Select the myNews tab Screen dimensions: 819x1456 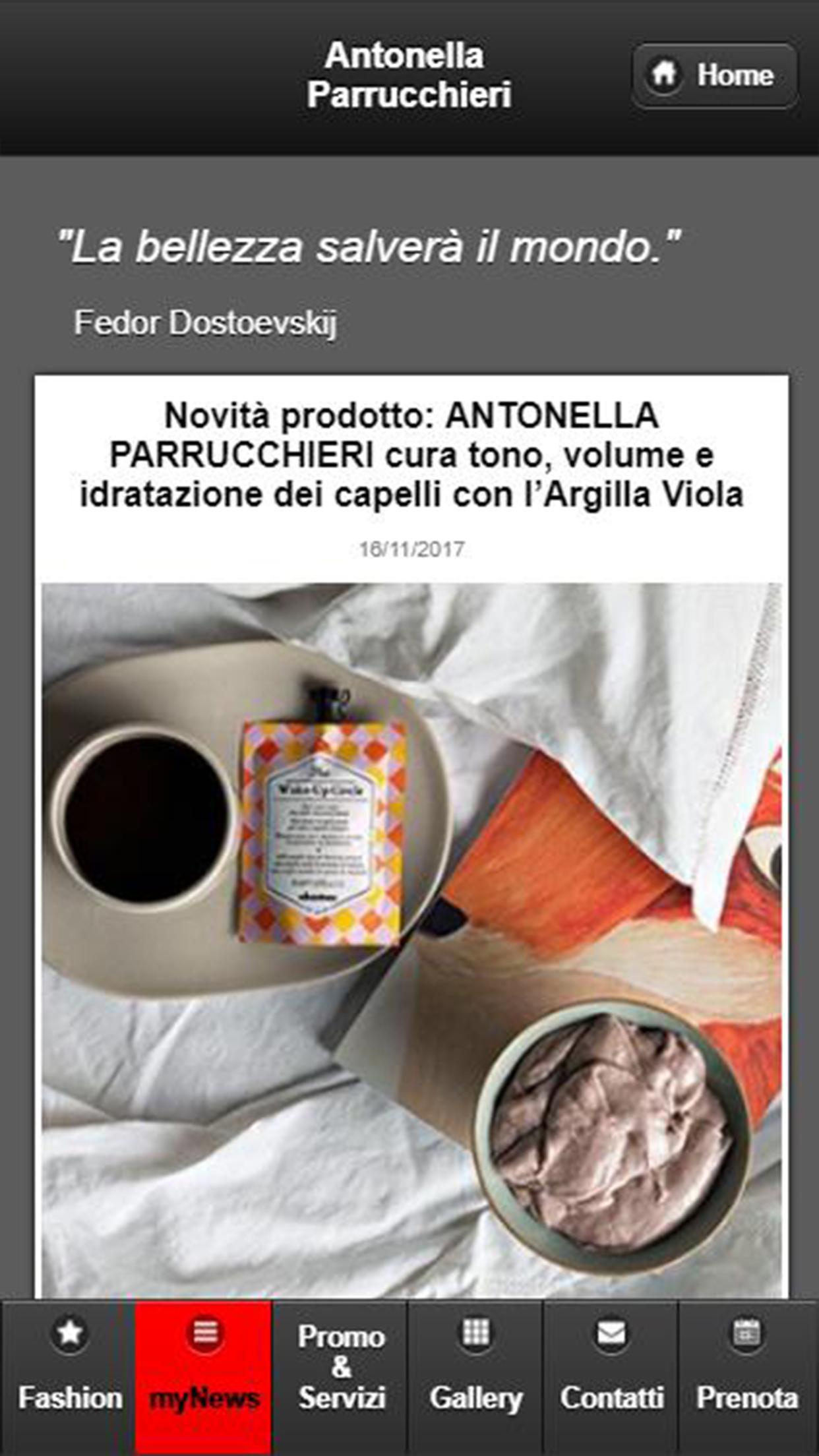click(204, 1378)
